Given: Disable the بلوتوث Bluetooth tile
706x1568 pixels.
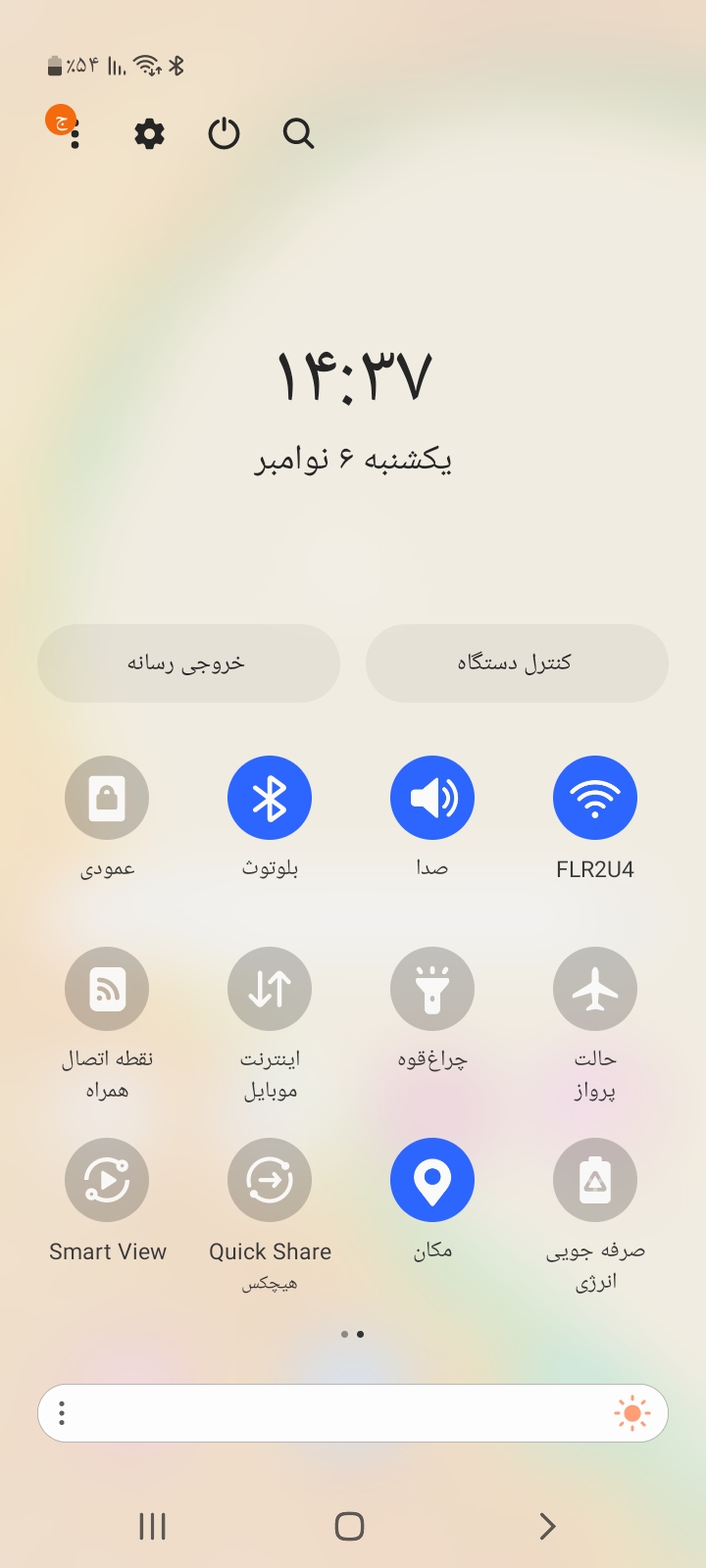Looking at the screenshot, I should coord(270,798).
